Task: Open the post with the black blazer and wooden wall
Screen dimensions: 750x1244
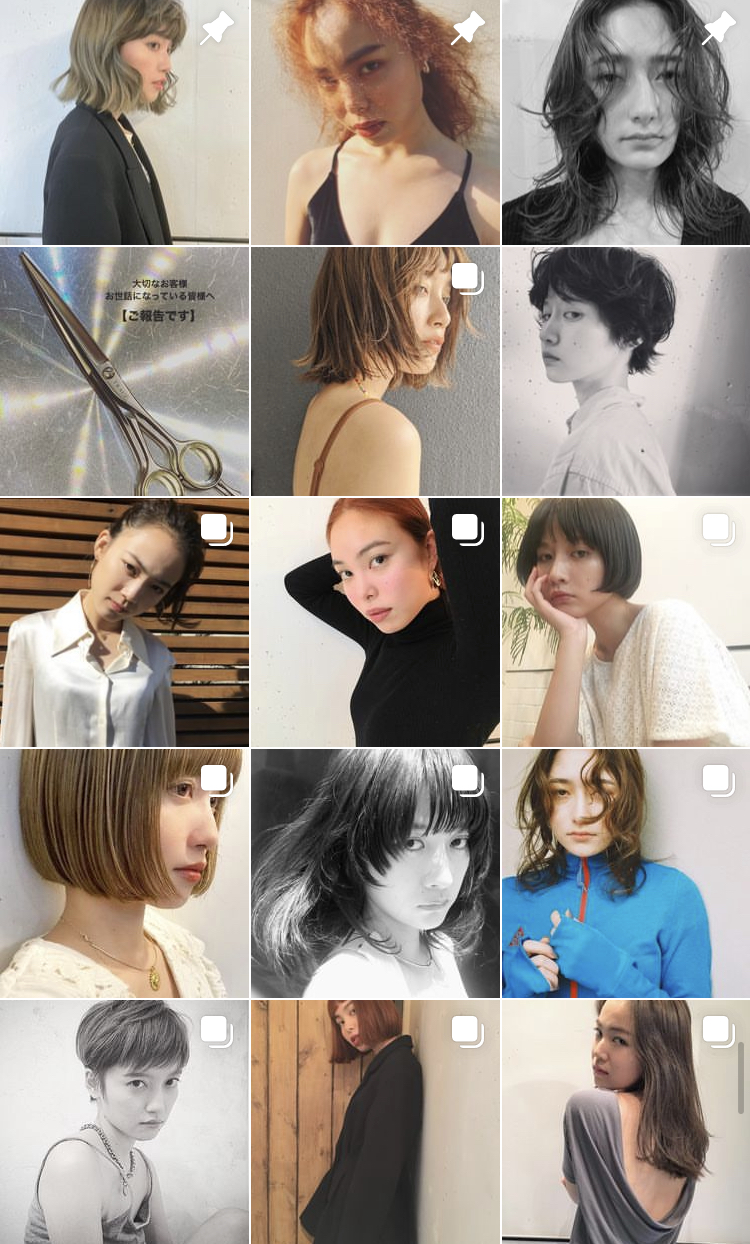Action: click(375, 1122)
